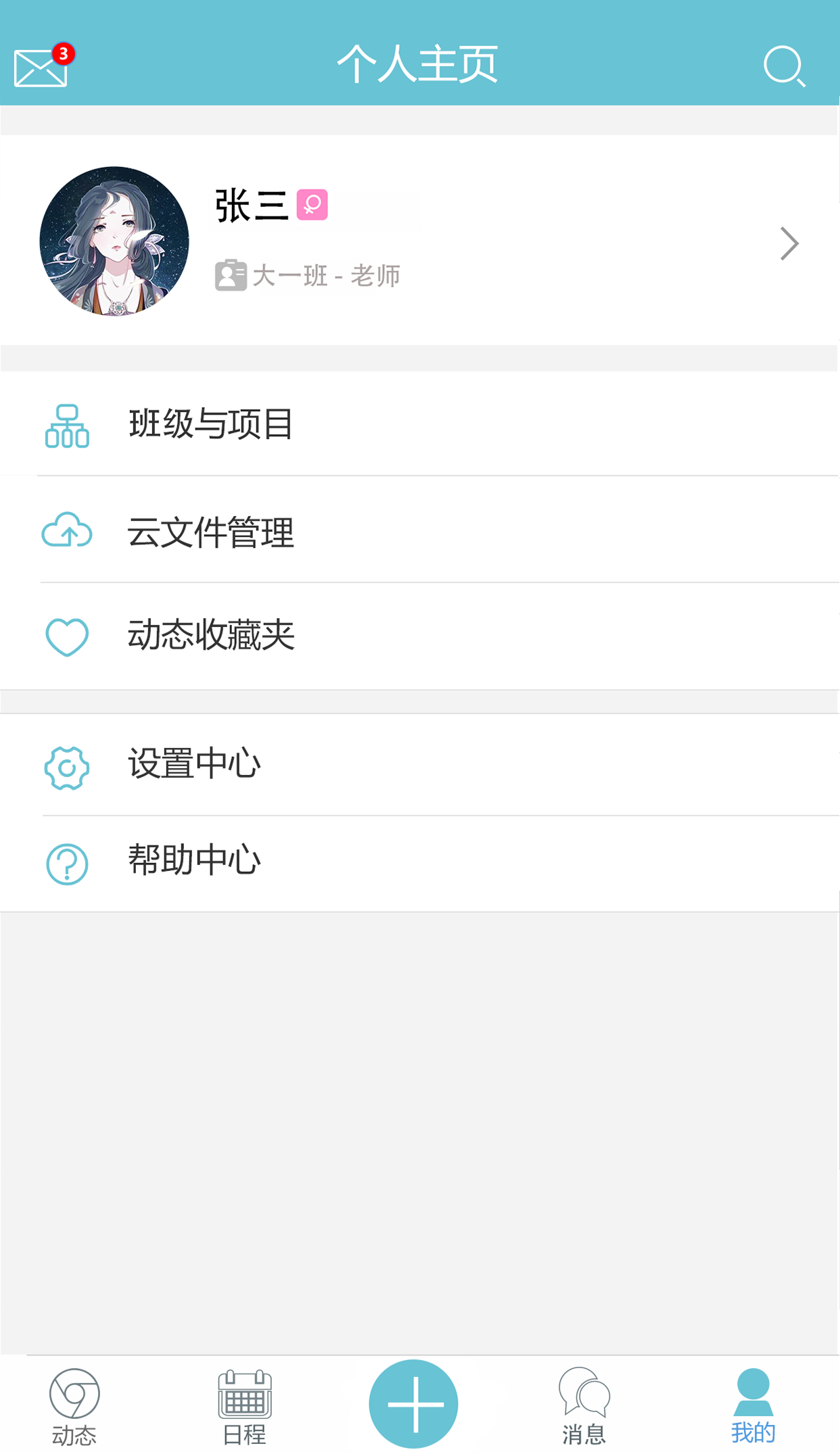Open 动态收藏夹 via the heart icon
The image size is (840, 1454).
66,636
